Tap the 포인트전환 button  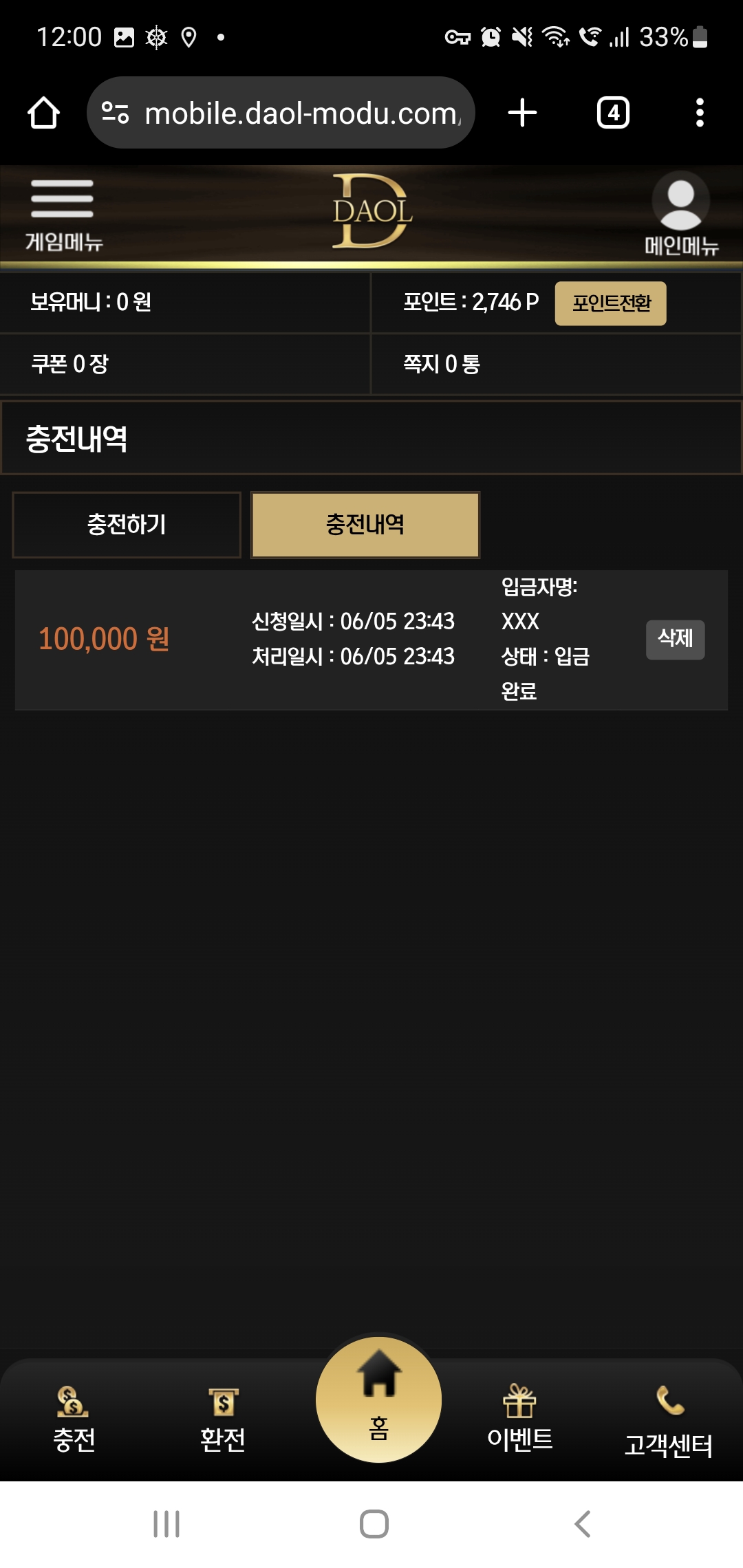[610, 303]
